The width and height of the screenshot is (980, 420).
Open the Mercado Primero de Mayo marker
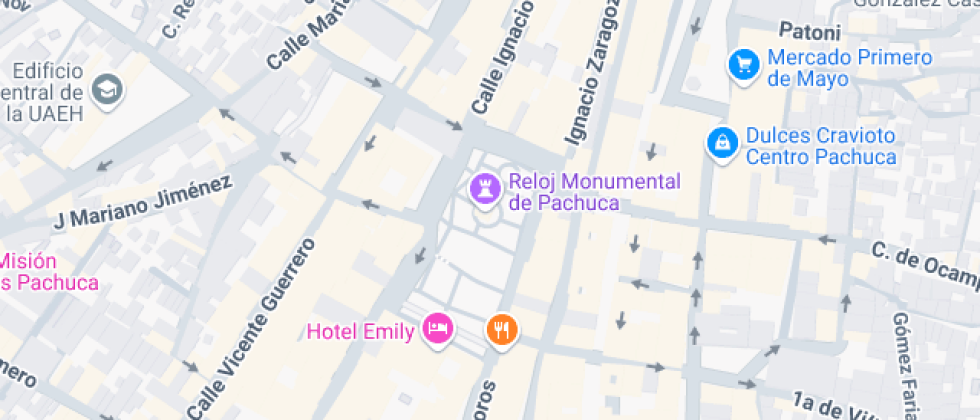coord(743,65)
